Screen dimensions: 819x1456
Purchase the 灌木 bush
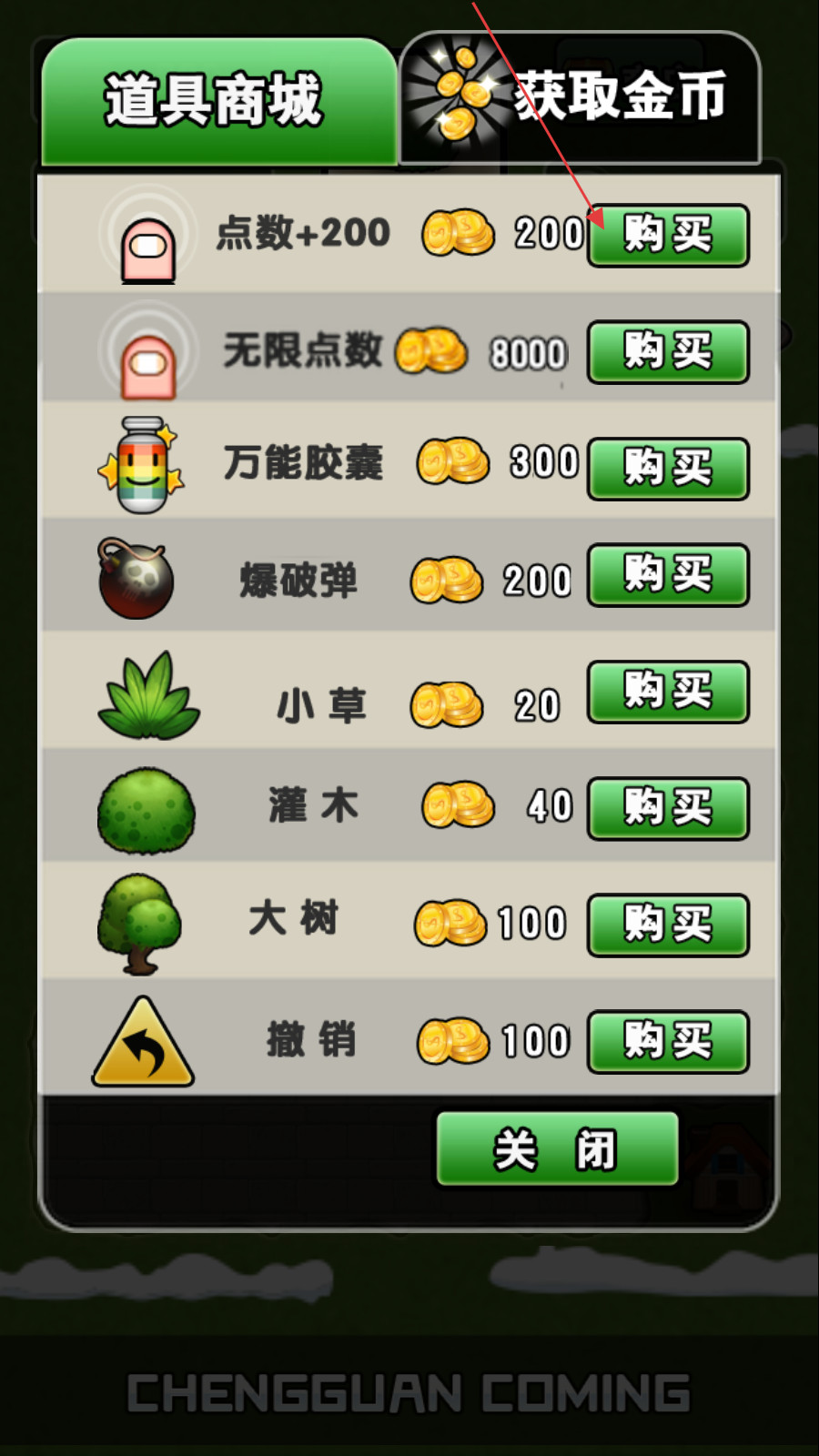[668, 808]
